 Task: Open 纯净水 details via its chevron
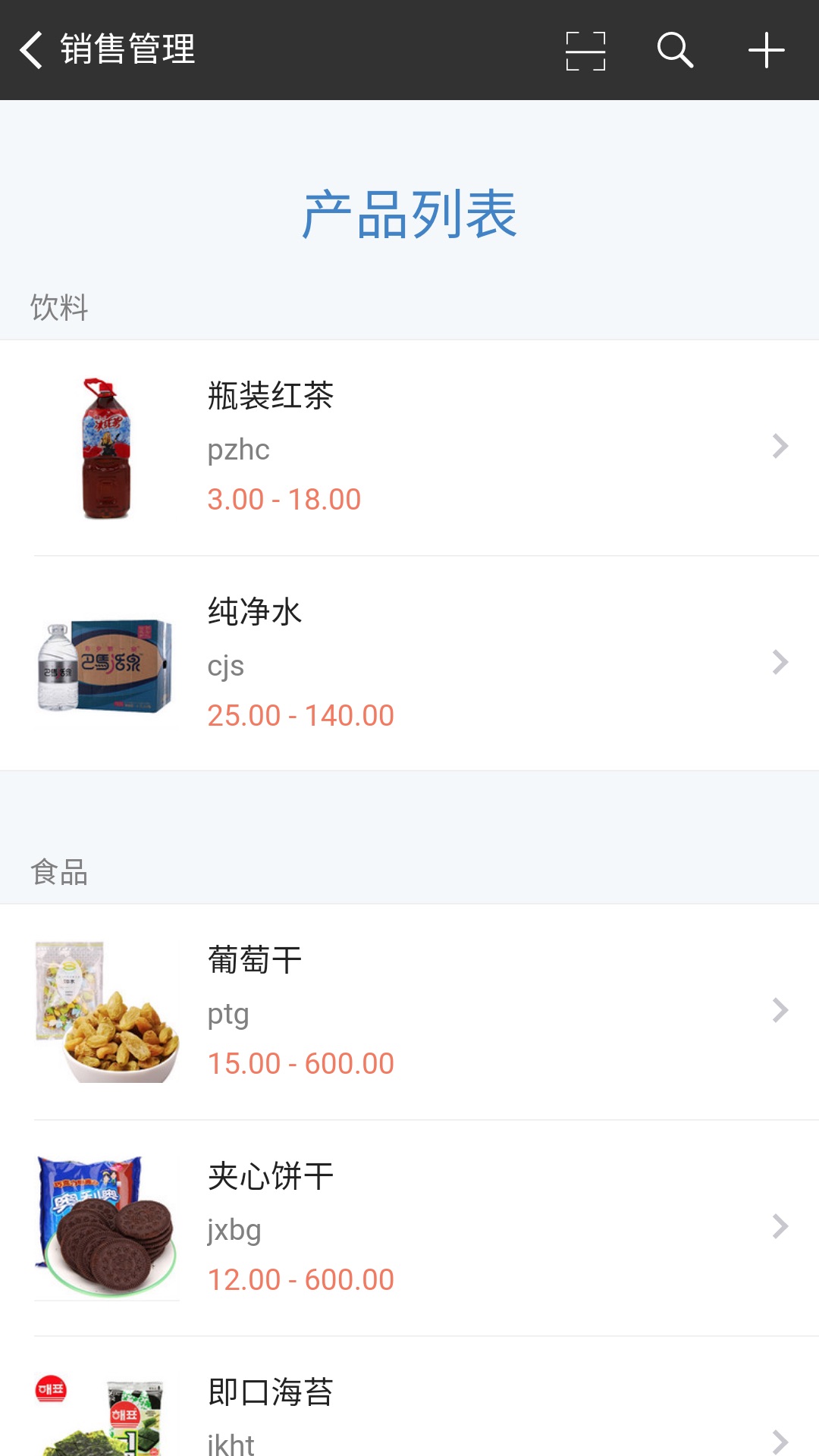781,662
